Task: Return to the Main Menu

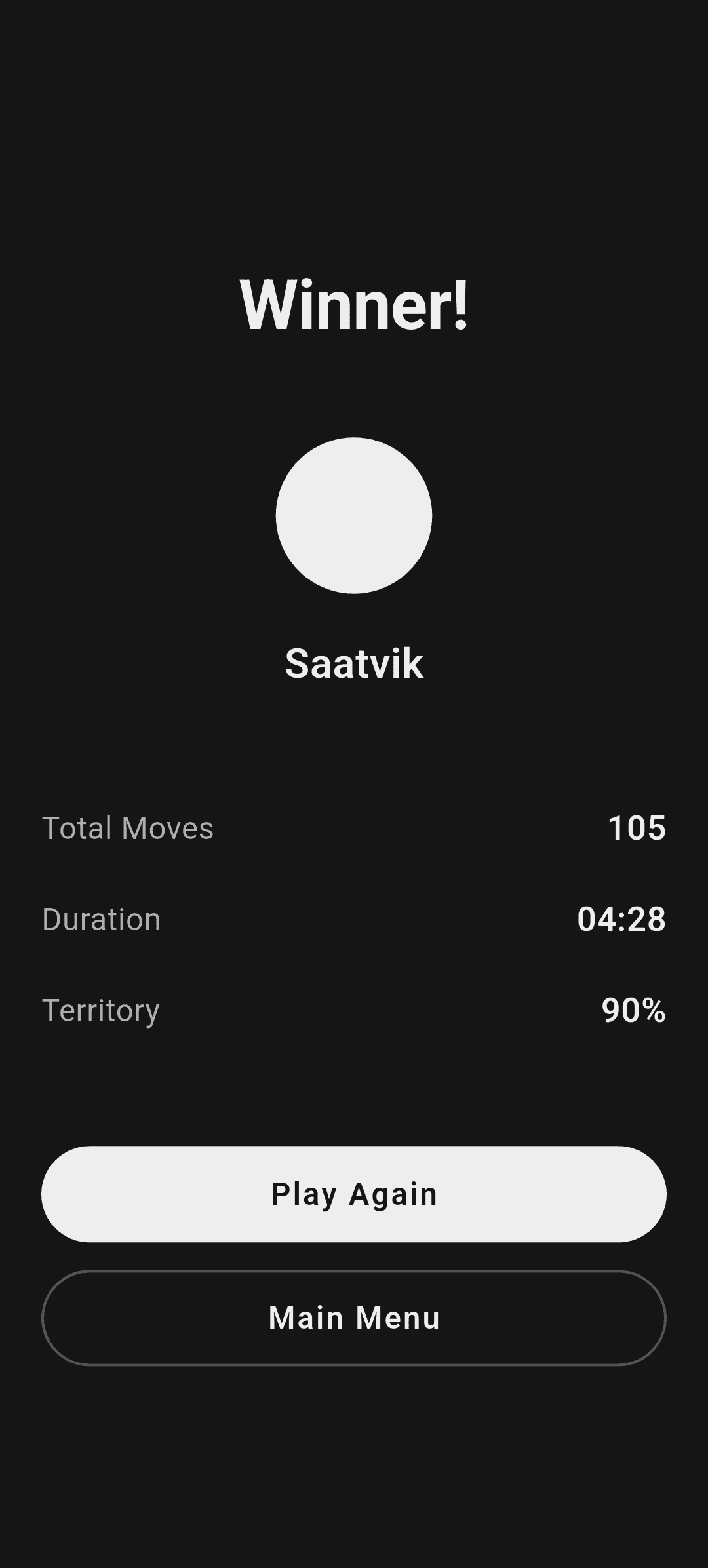Action: (354, 1318)
